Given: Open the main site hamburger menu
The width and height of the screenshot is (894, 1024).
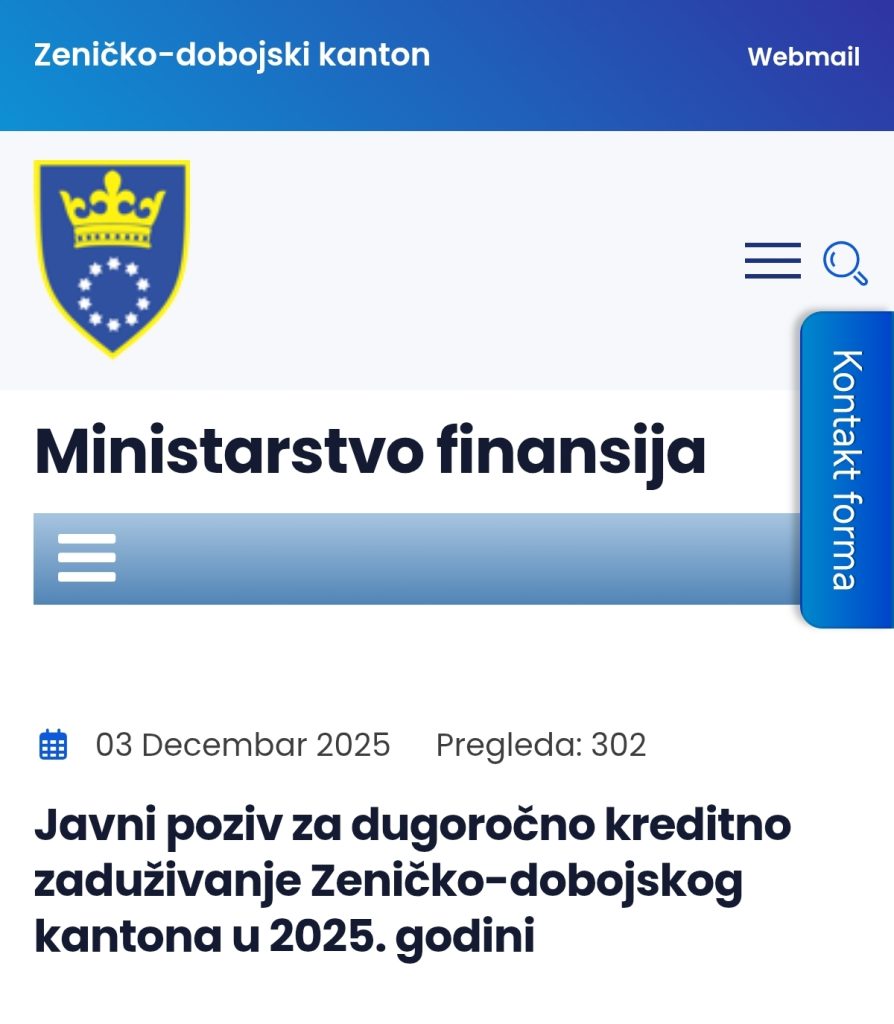Looking at the screenshot, I should click(772, 261).
